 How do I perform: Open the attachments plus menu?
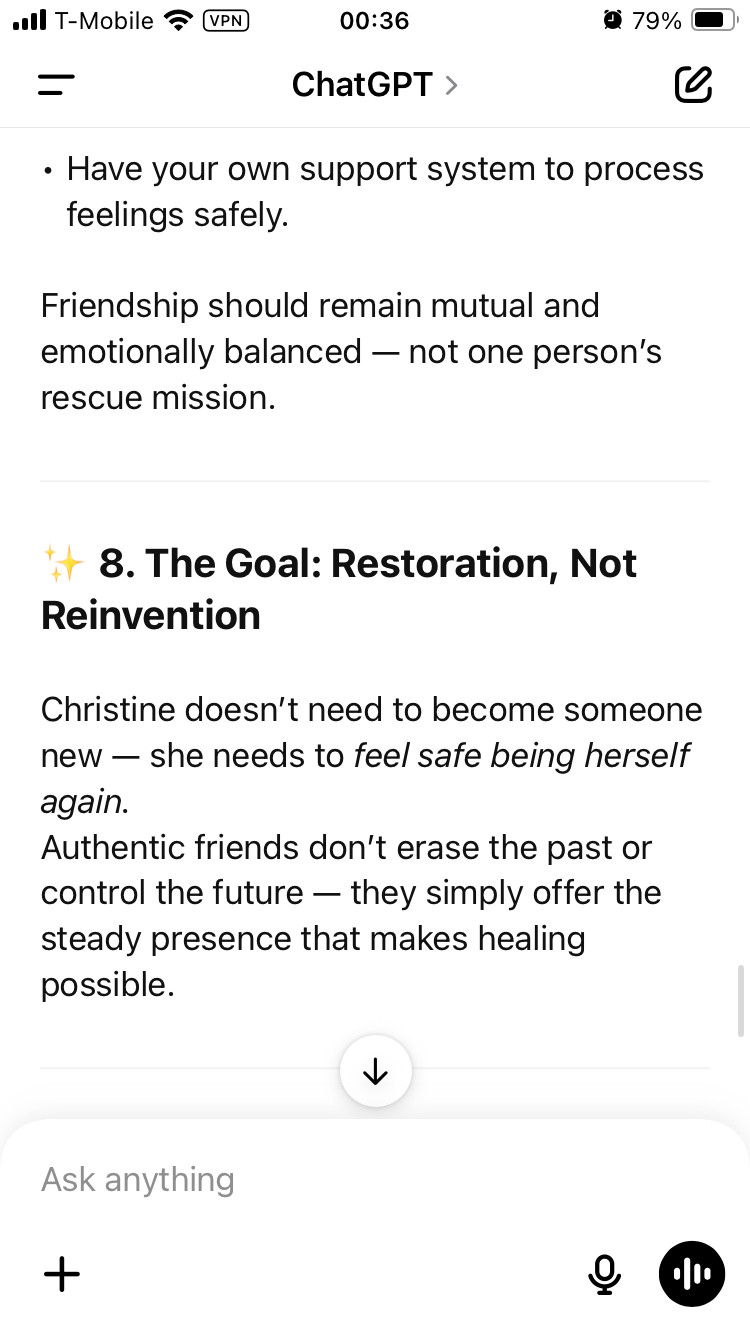point(62,1274)
